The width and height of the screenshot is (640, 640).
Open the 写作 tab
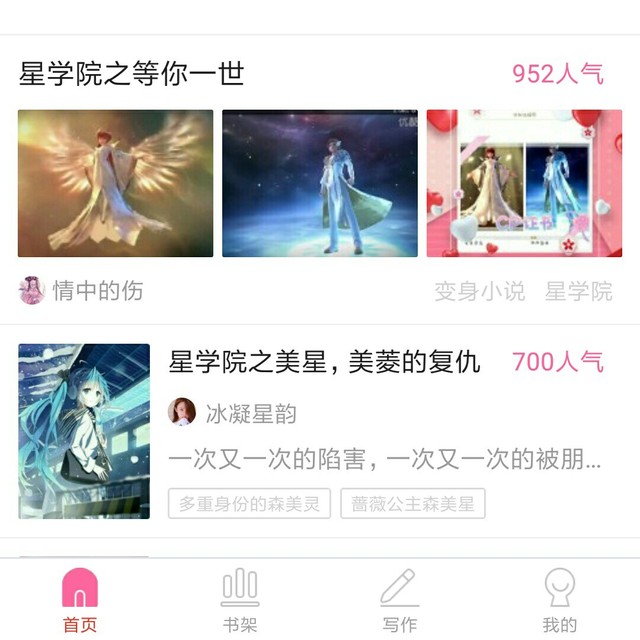tap(400, 600)
